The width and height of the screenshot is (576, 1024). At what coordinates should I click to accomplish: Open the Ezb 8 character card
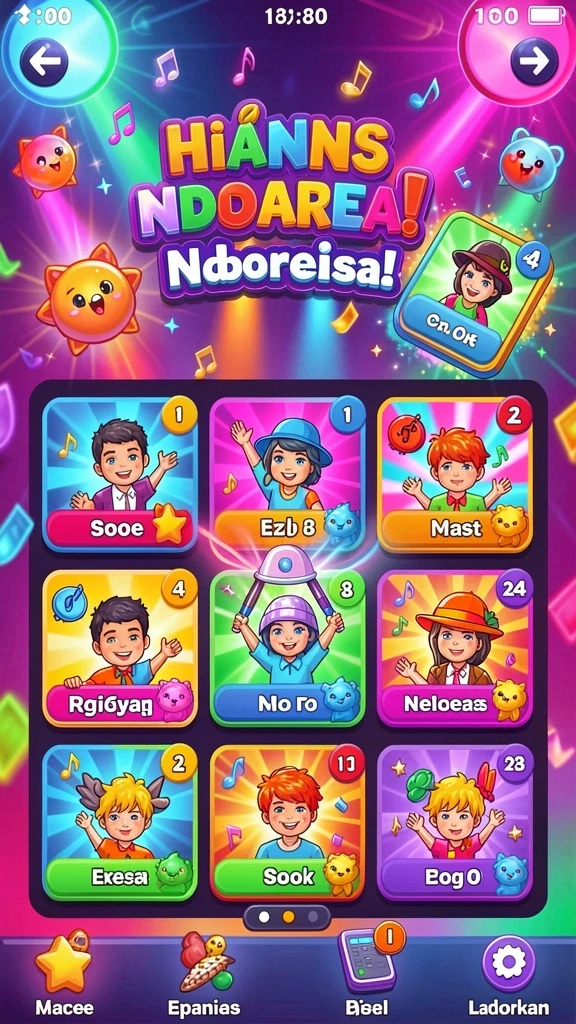(287, 475)
